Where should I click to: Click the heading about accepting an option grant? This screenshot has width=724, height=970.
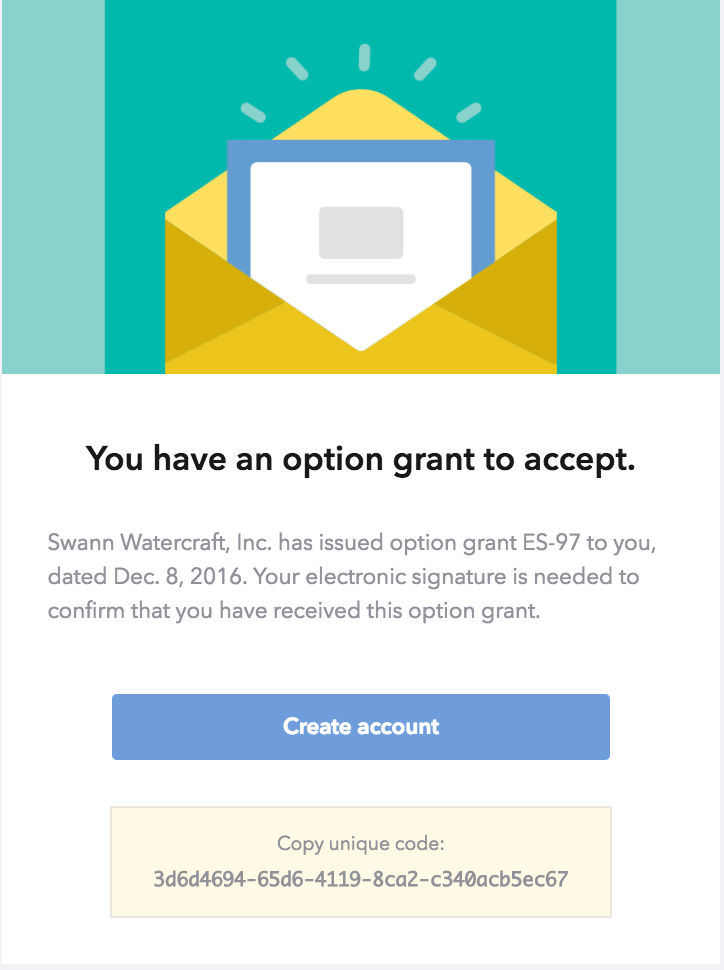tap(362, 458)
